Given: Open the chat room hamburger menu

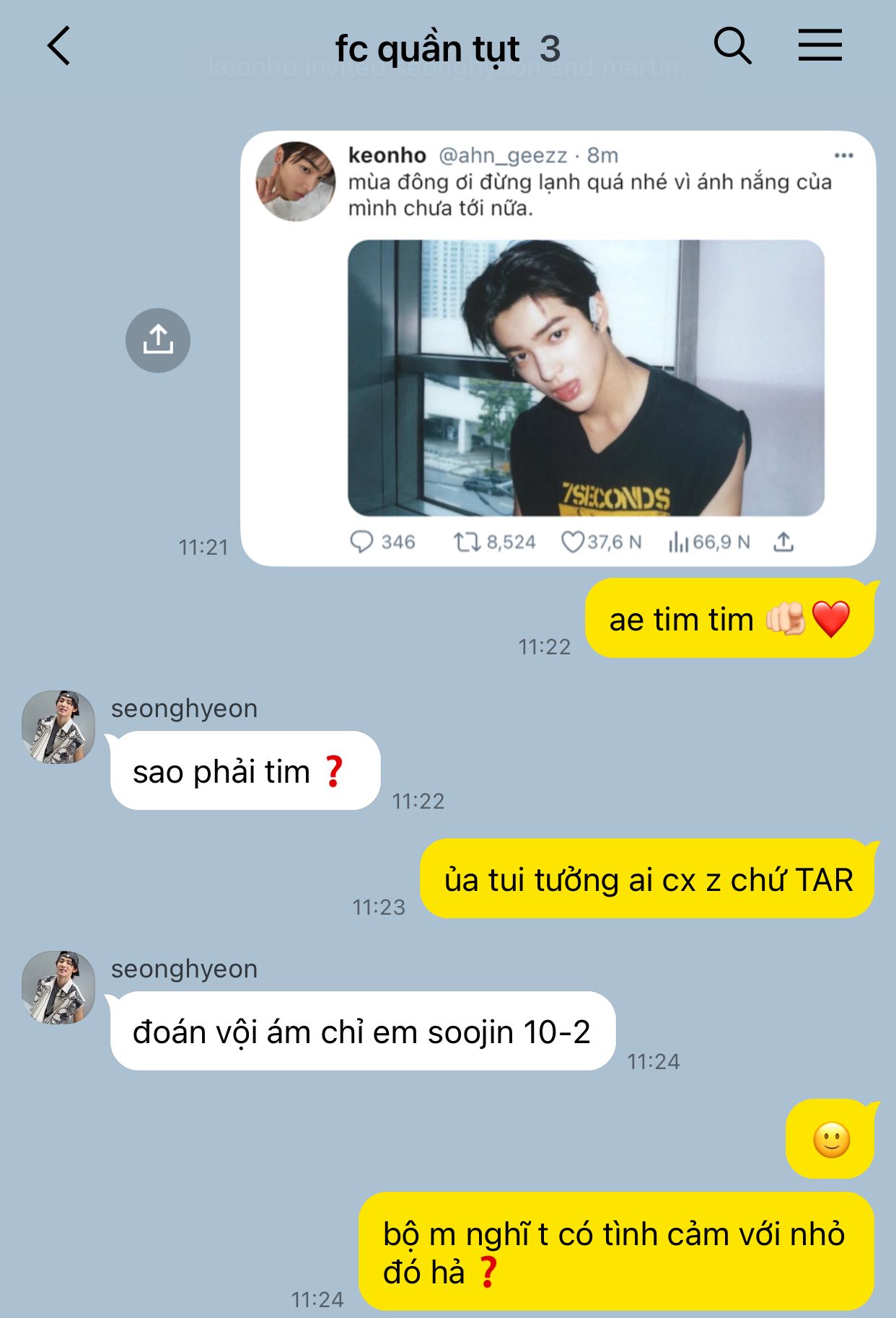Looking at the screenshot, I should 820,46.
